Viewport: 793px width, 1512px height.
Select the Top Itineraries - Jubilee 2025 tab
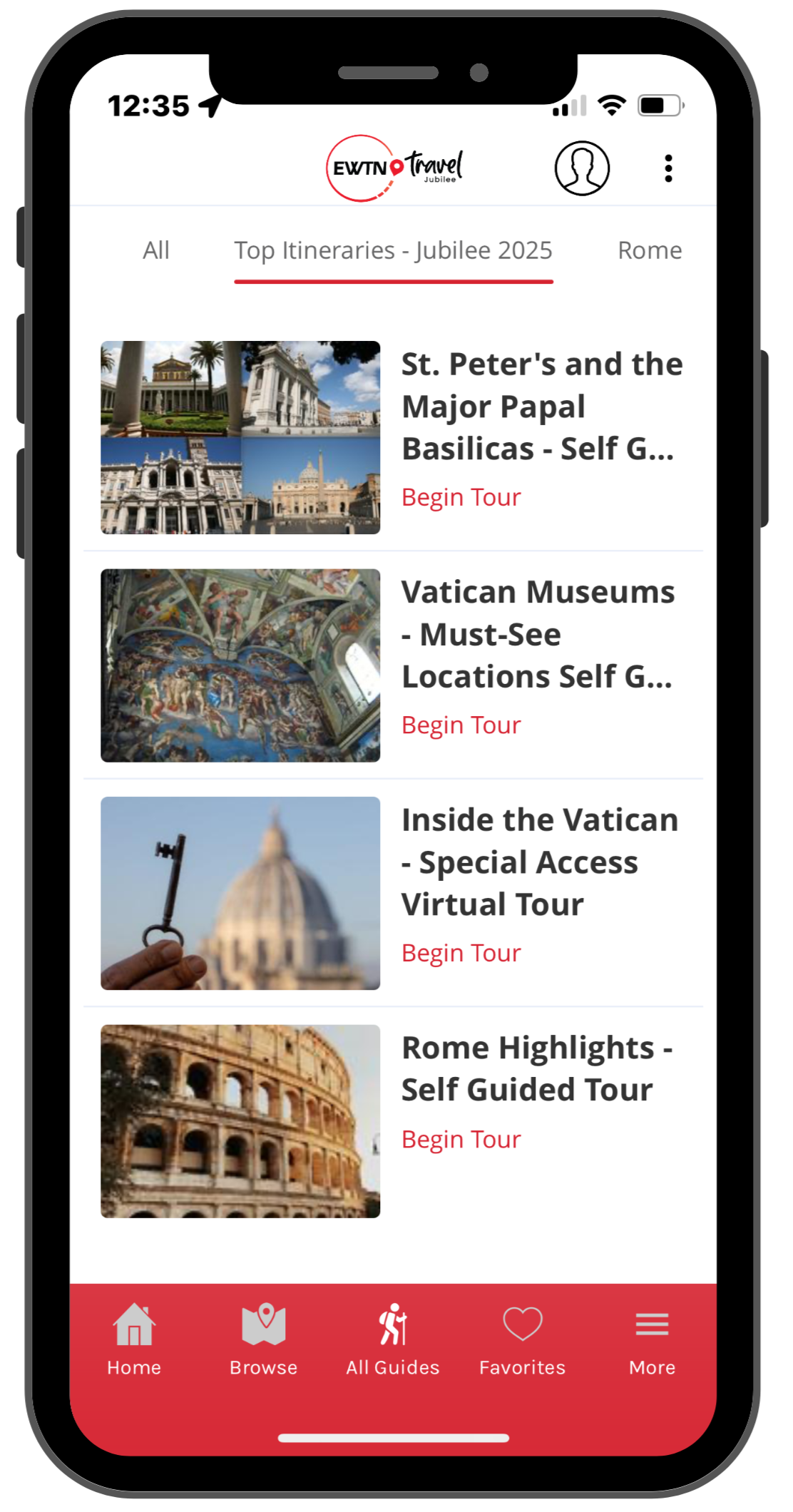[394, 250]
